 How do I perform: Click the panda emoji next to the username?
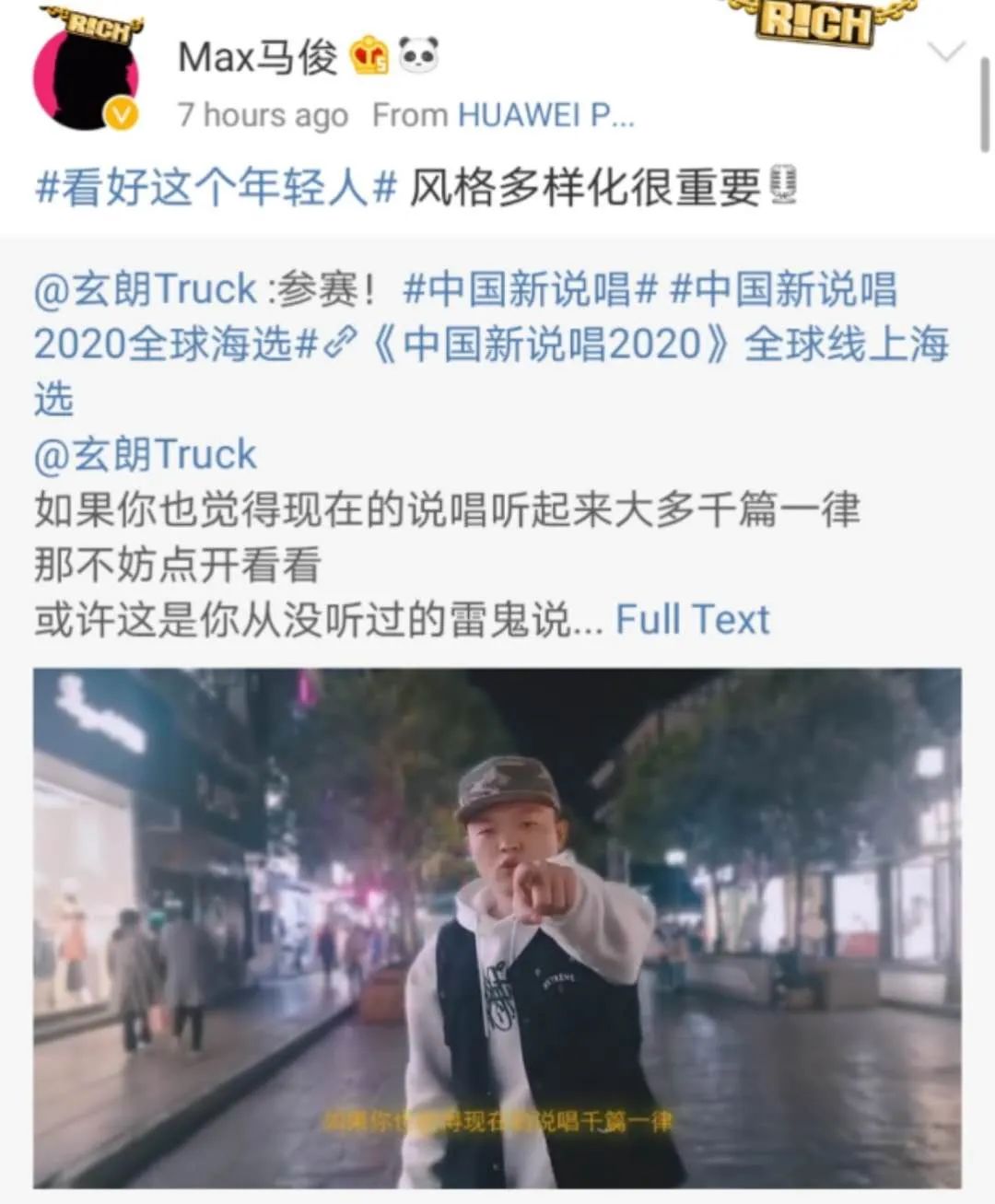click(x=419, y=55)
